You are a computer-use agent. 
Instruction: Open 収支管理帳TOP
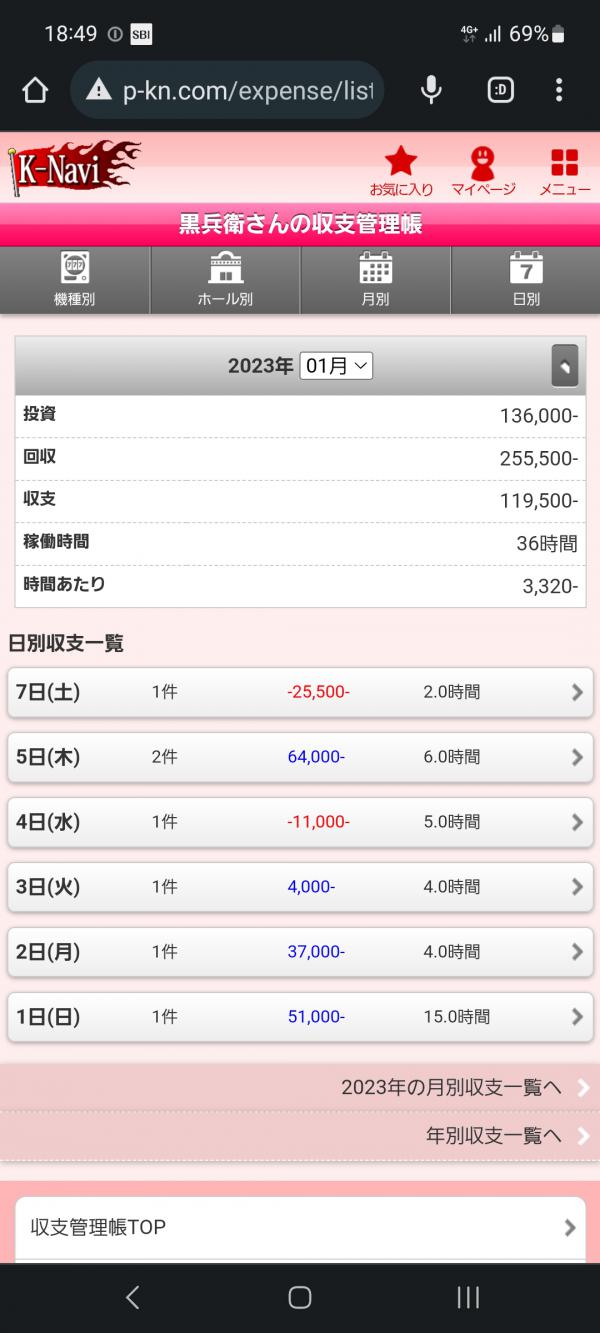click(300, 1227)
